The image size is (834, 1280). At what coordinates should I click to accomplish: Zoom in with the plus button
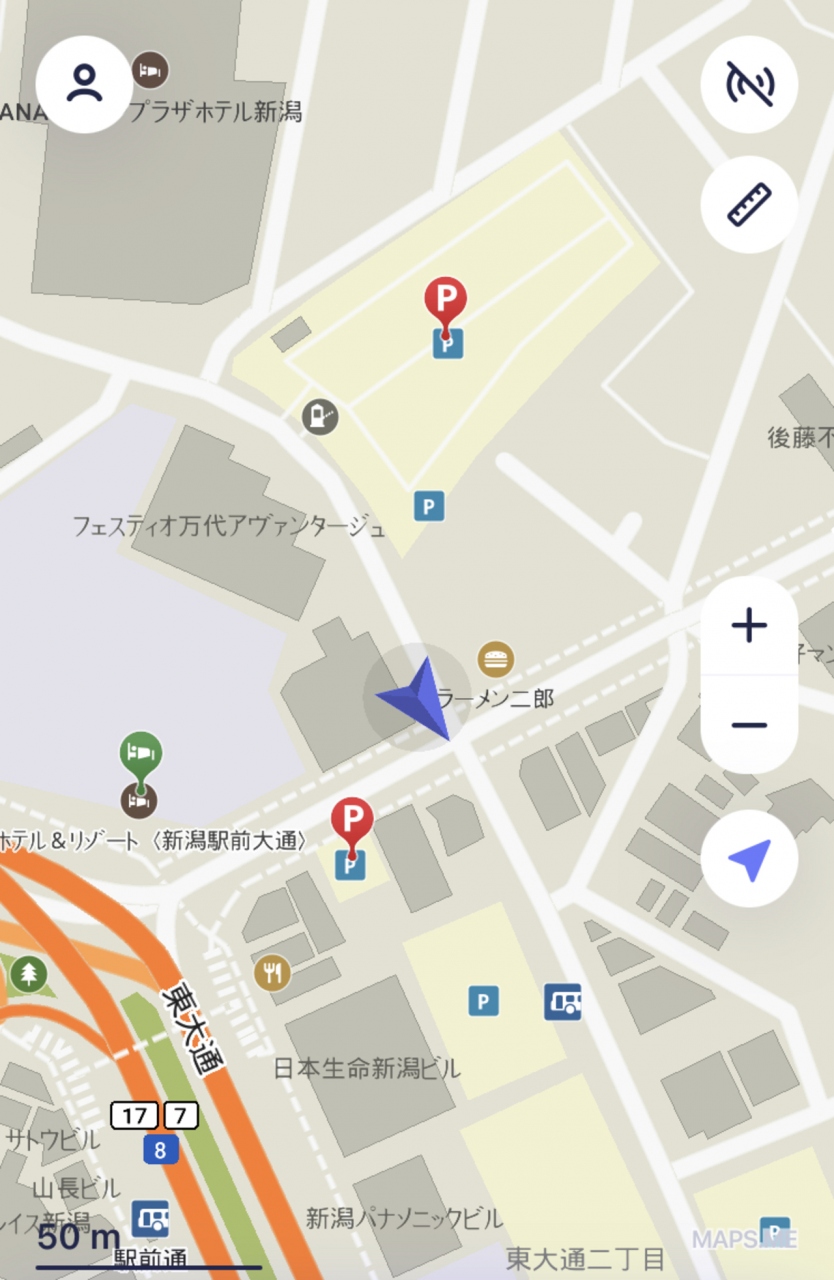coord(749,626)
